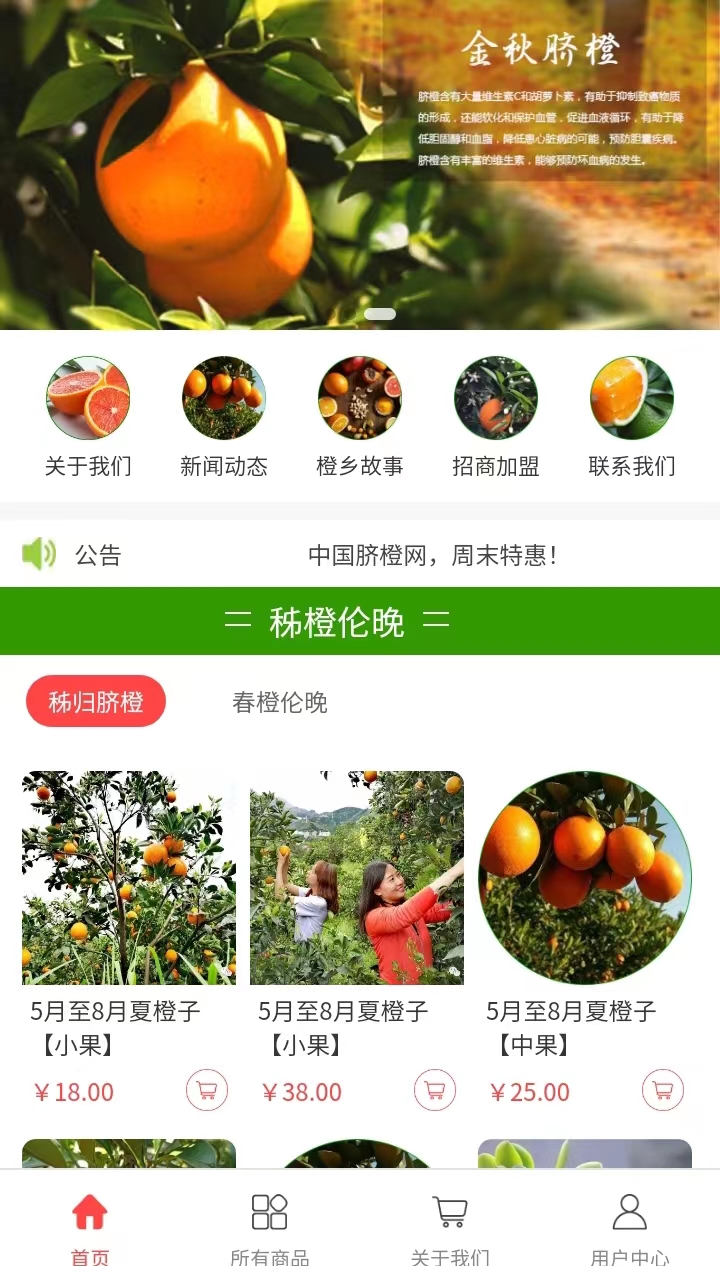Open the 新闻动态 section

[x=224, y=398]
